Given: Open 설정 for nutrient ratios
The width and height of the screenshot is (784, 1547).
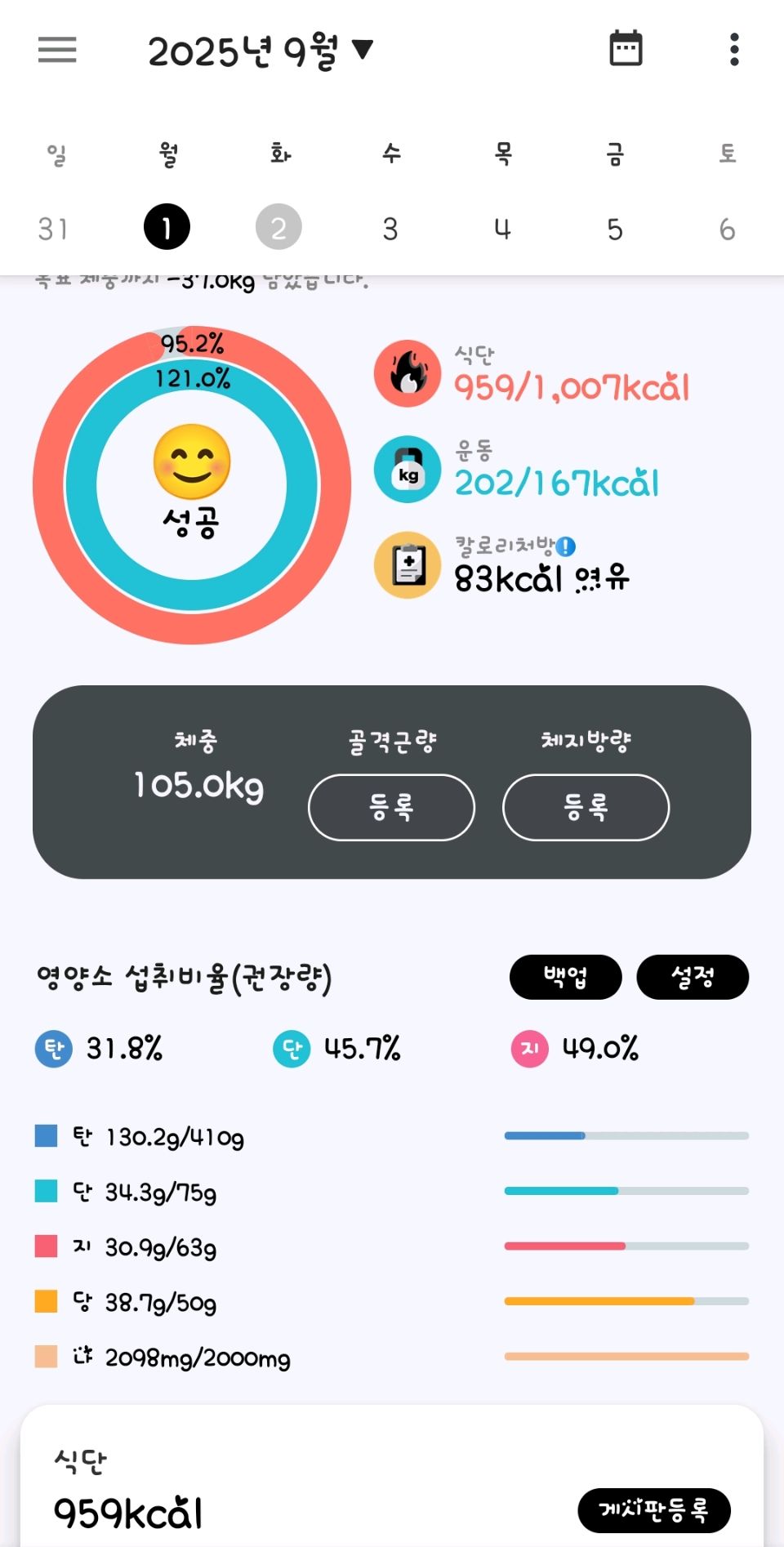Looking at the screenshot, I should 692,977.
